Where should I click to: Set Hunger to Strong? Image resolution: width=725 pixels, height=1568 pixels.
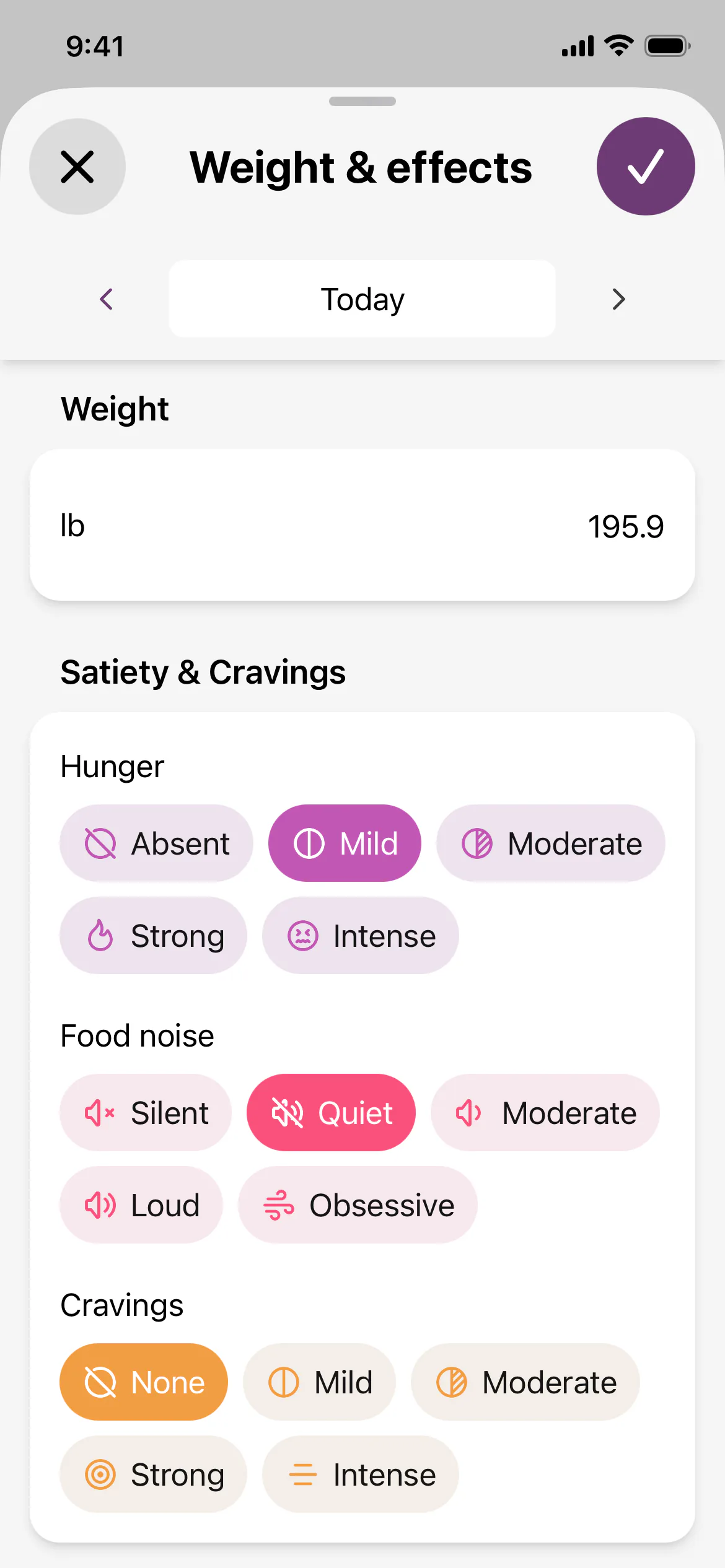pyautogui.click(x=153, y=936)
